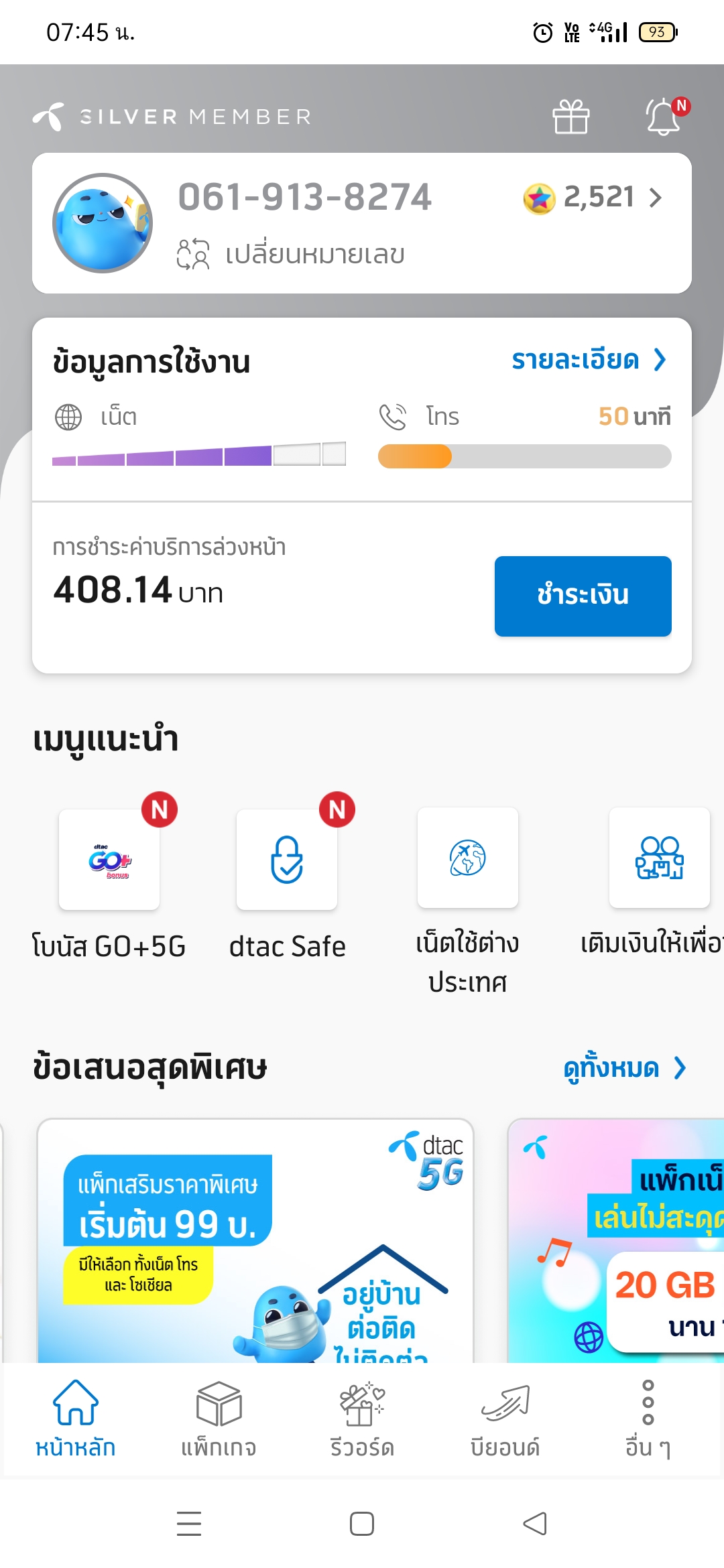Open รายละเอียด usage details

(x=589, y=361)
